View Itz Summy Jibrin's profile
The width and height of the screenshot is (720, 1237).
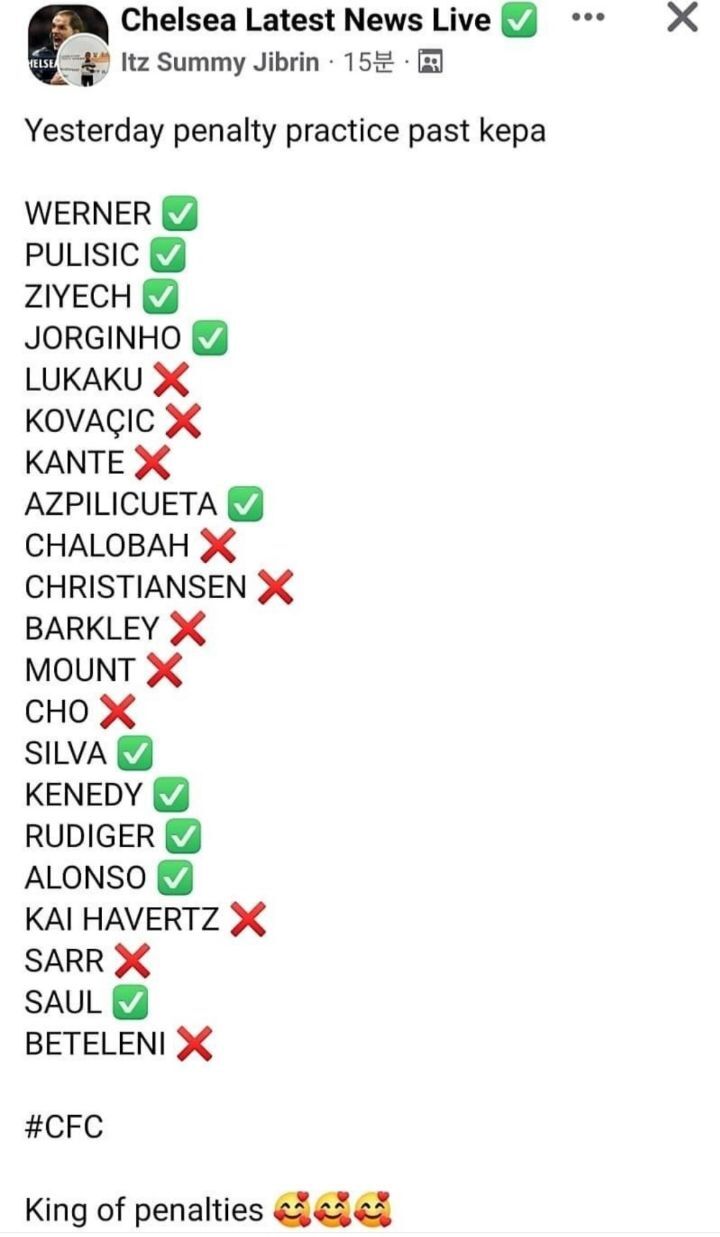220,62
